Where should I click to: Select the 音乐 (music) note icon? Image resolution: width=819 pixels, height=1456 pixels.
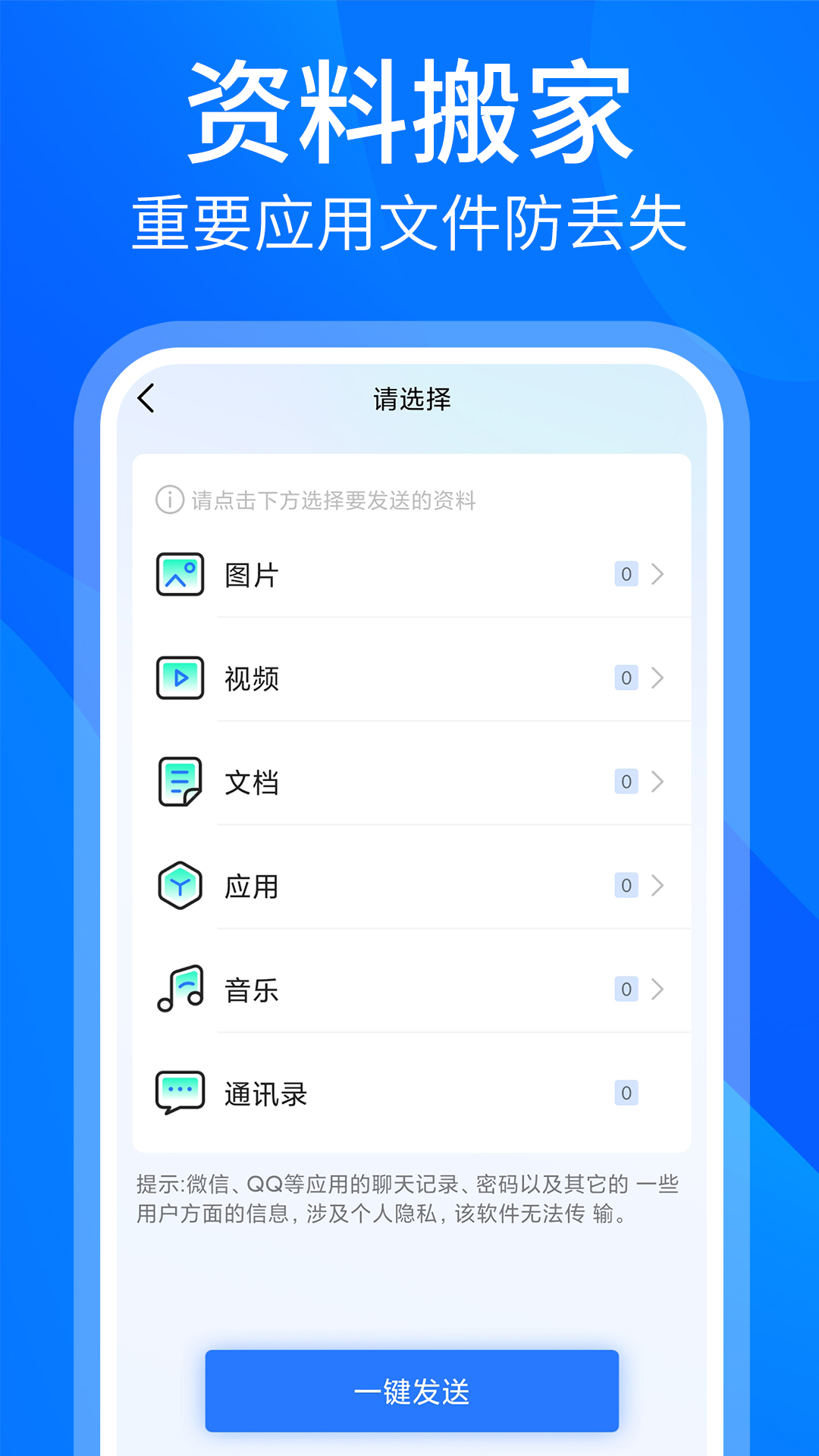[x=180, y=988]
